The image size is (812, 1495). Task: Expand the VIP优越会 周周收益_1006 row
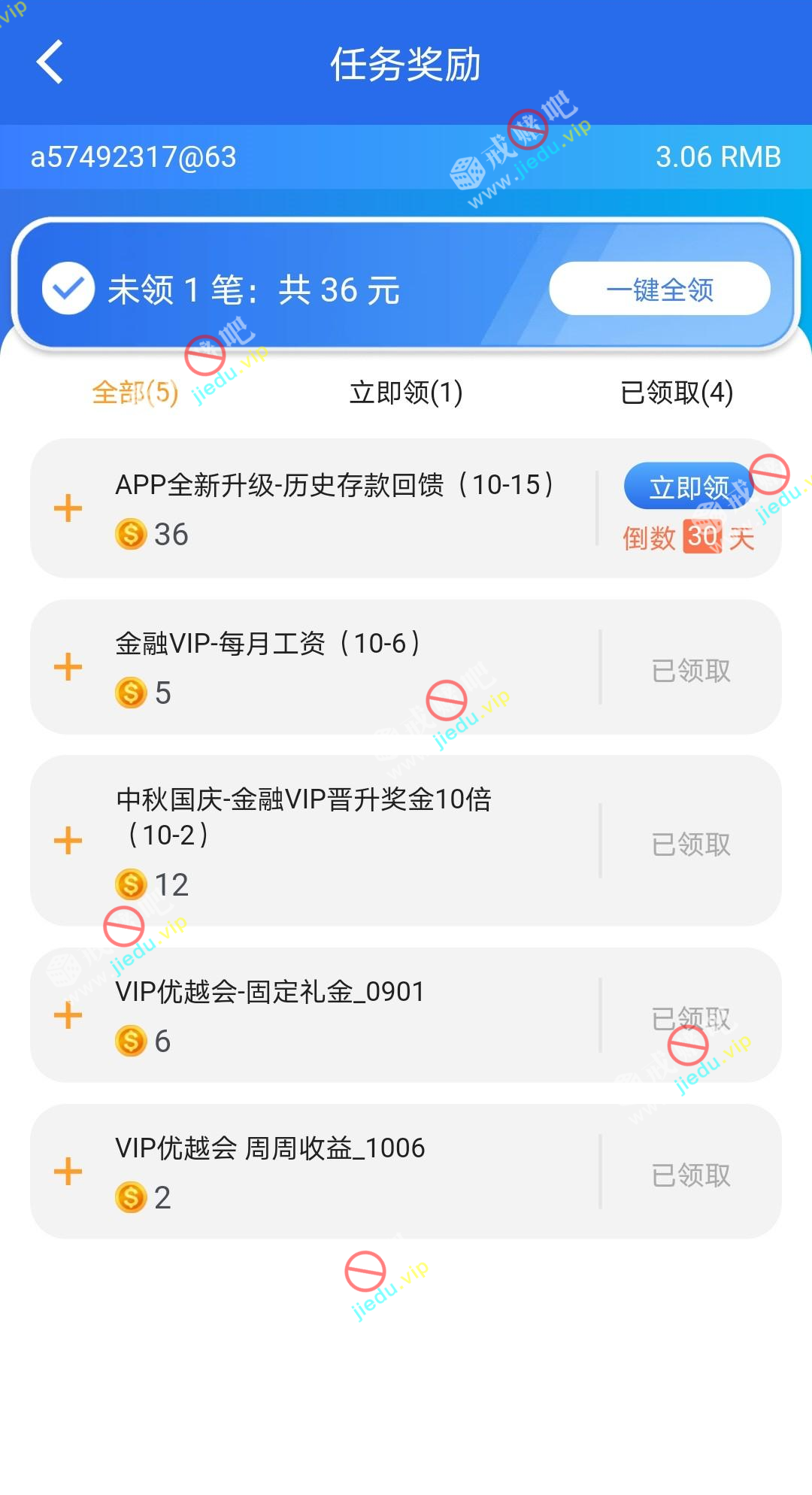click(68, 1172)
